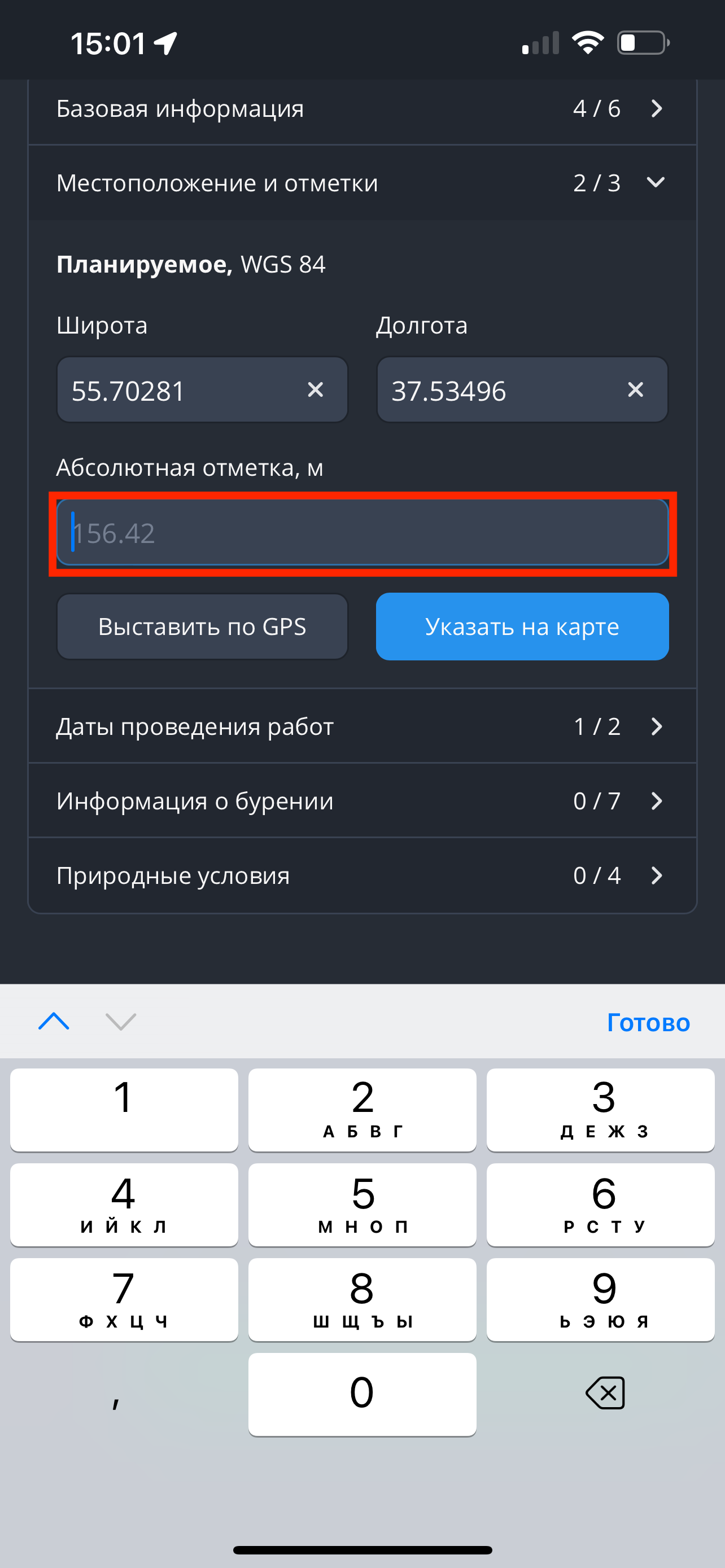Choose Указать на карте
Viewport: 725px width, 1568px height.
[x=522, y=627]
